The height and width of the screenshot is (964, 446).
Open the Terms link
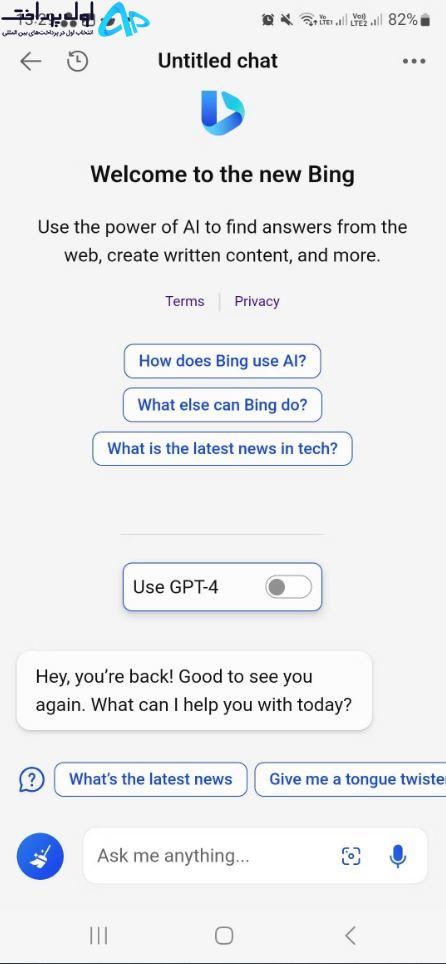pos(185,301)
